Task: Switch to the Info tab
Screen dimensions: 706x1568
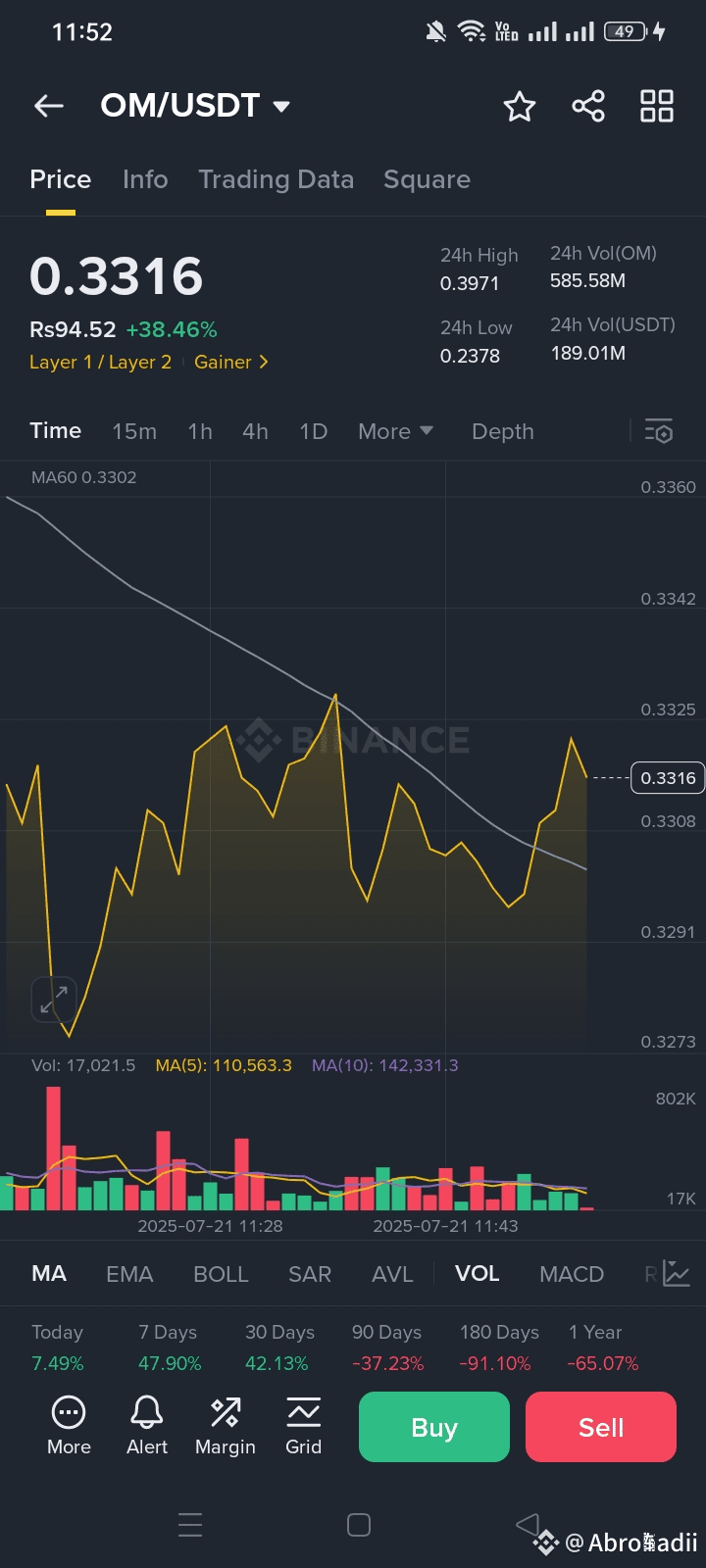Action: pos(145,179)
